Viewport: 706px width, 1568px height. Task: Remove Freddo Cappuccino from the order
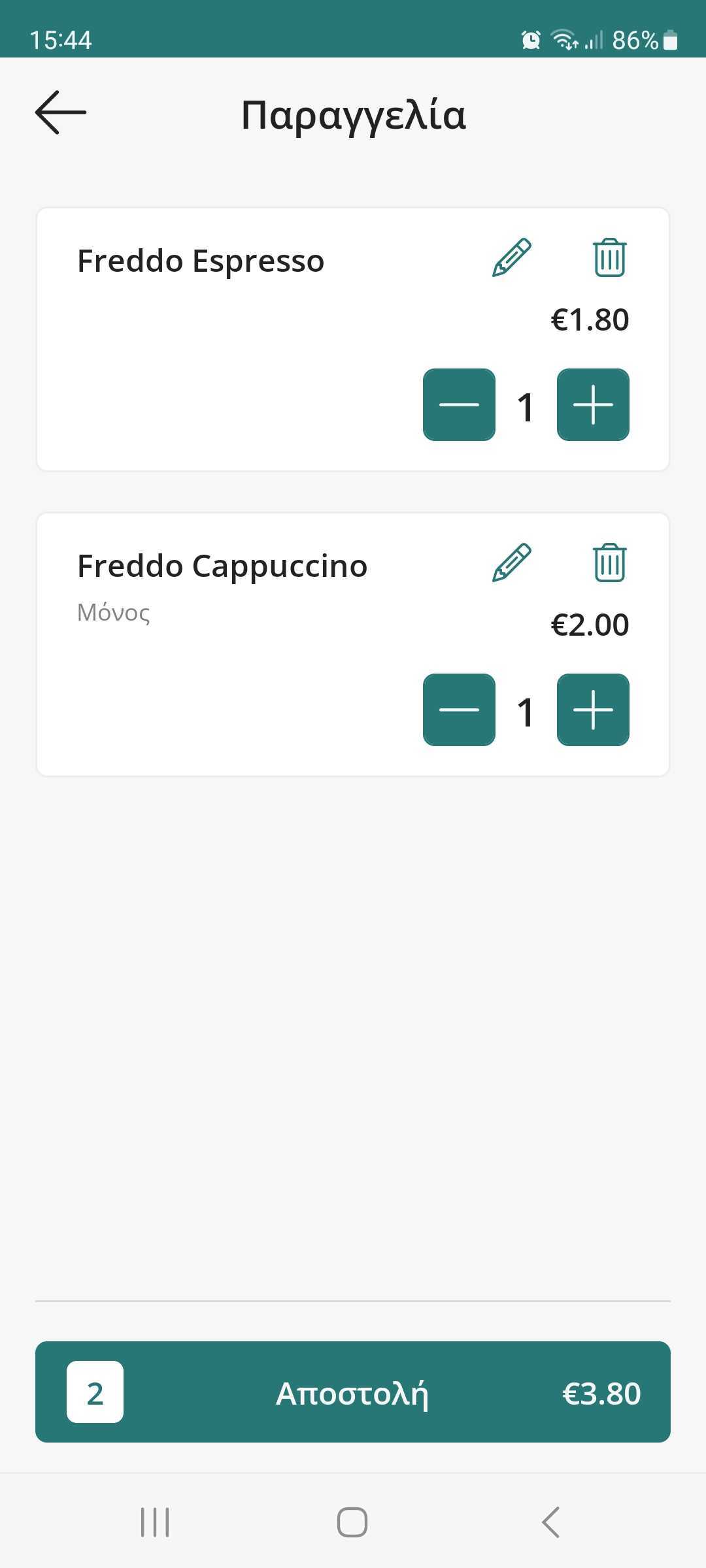pyautogui.click(x=609, y=563)
